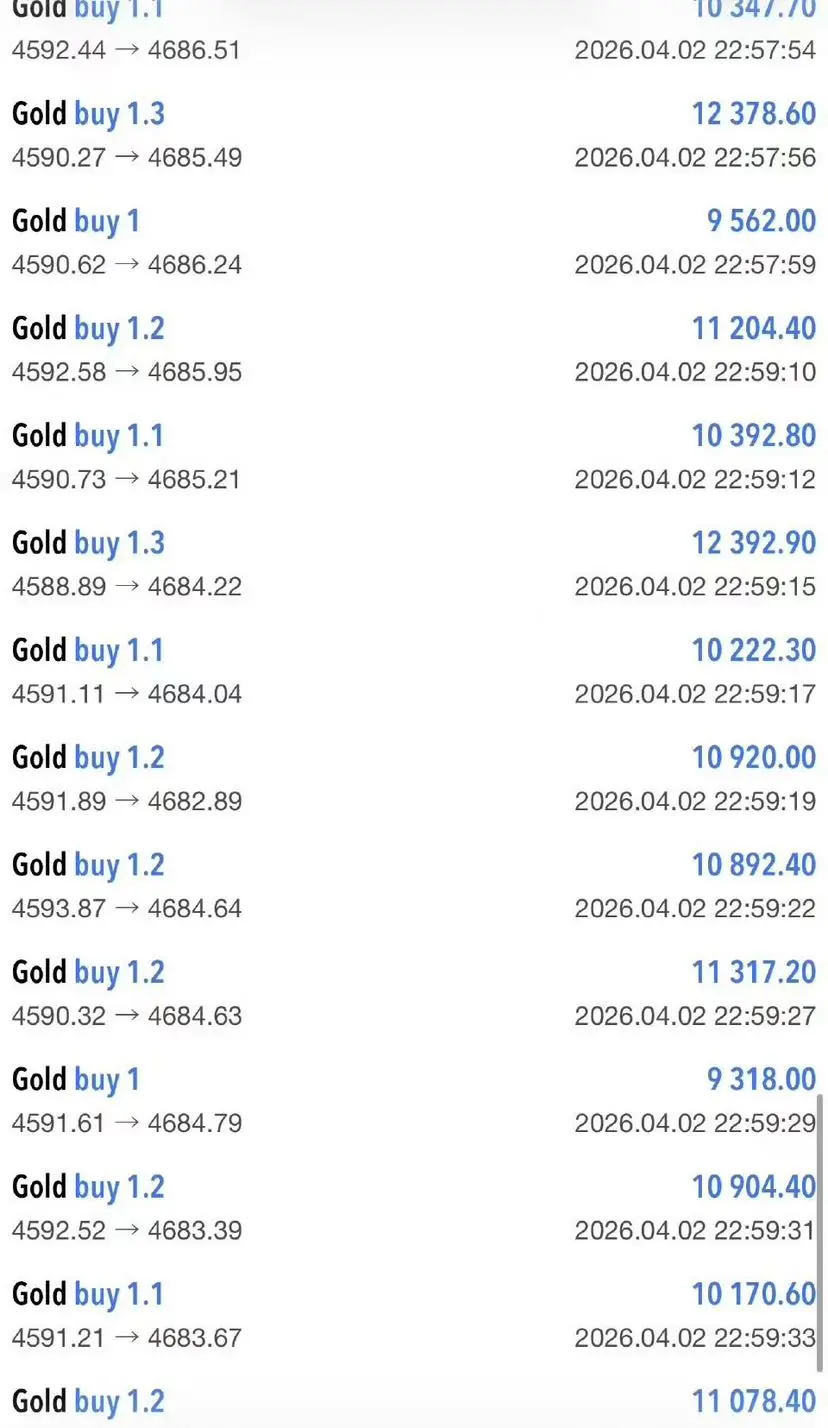Open the Gold trade showing 11 078.40 profit
828x1428 pixels.
coord(414,1403)
